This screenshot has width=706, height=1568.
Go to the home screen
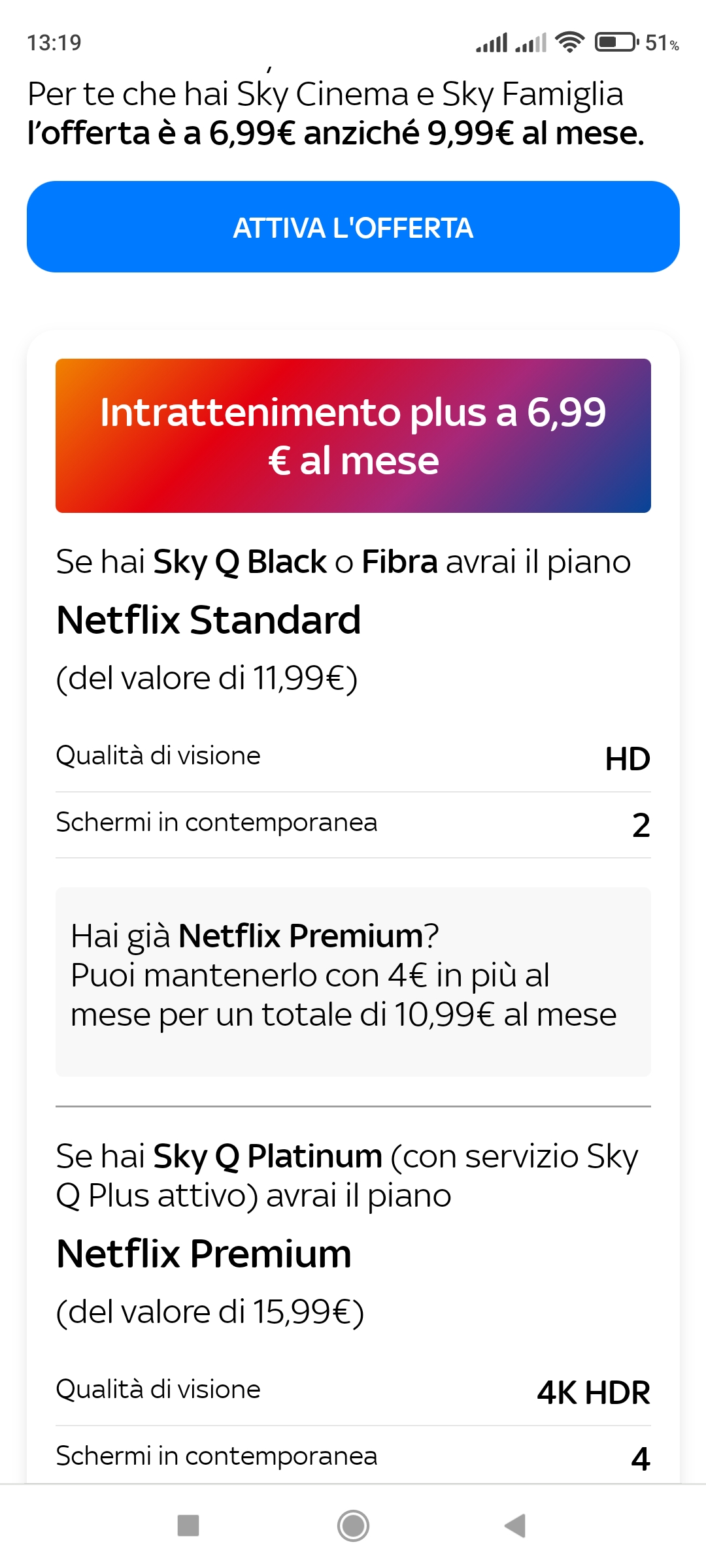pos(353,1526)
